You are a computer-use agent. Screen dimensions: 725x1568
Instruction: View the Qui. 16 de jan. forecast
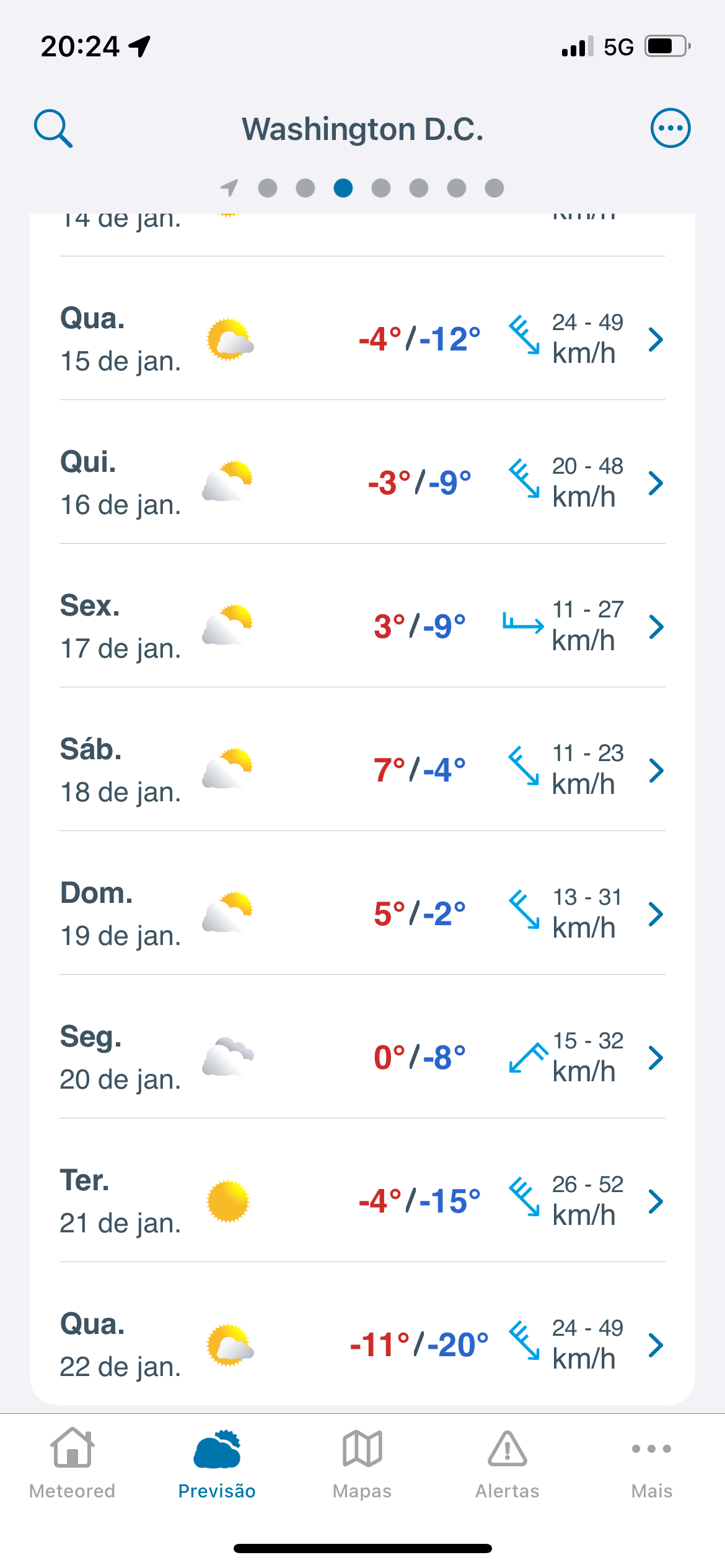point(362,483)
